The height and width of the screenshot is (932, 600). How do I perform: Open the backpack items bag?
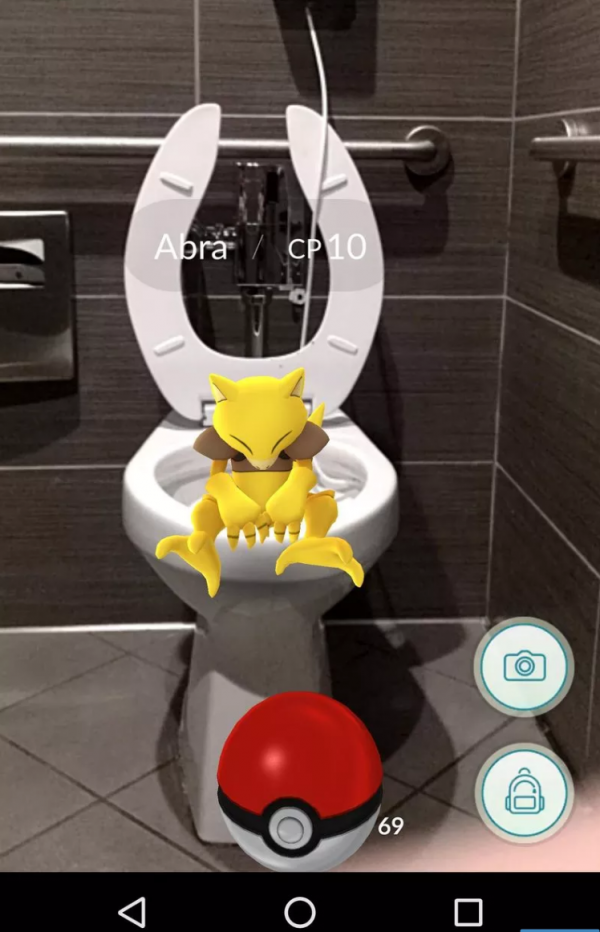[523, 793]
